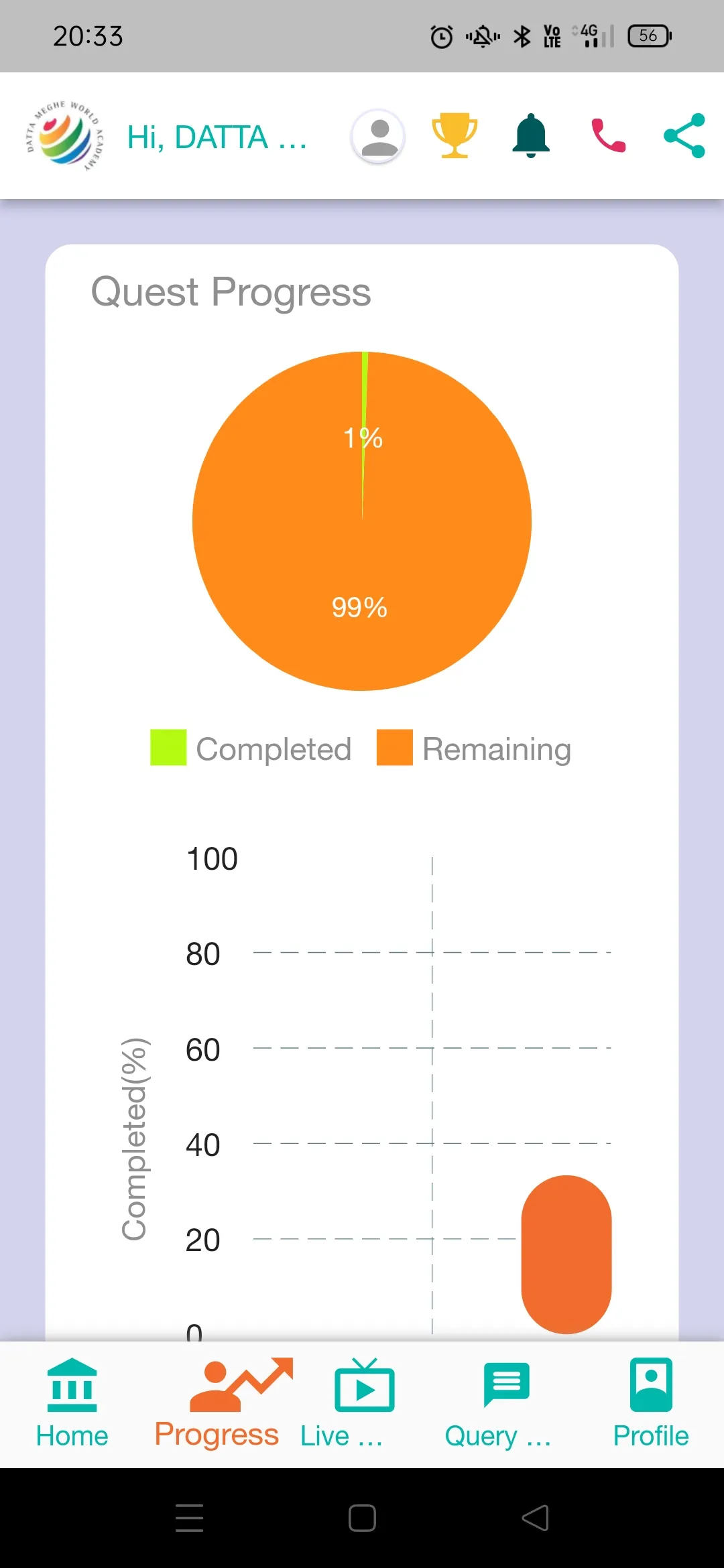Select the Progress tab

click(x=217, y=1404)
